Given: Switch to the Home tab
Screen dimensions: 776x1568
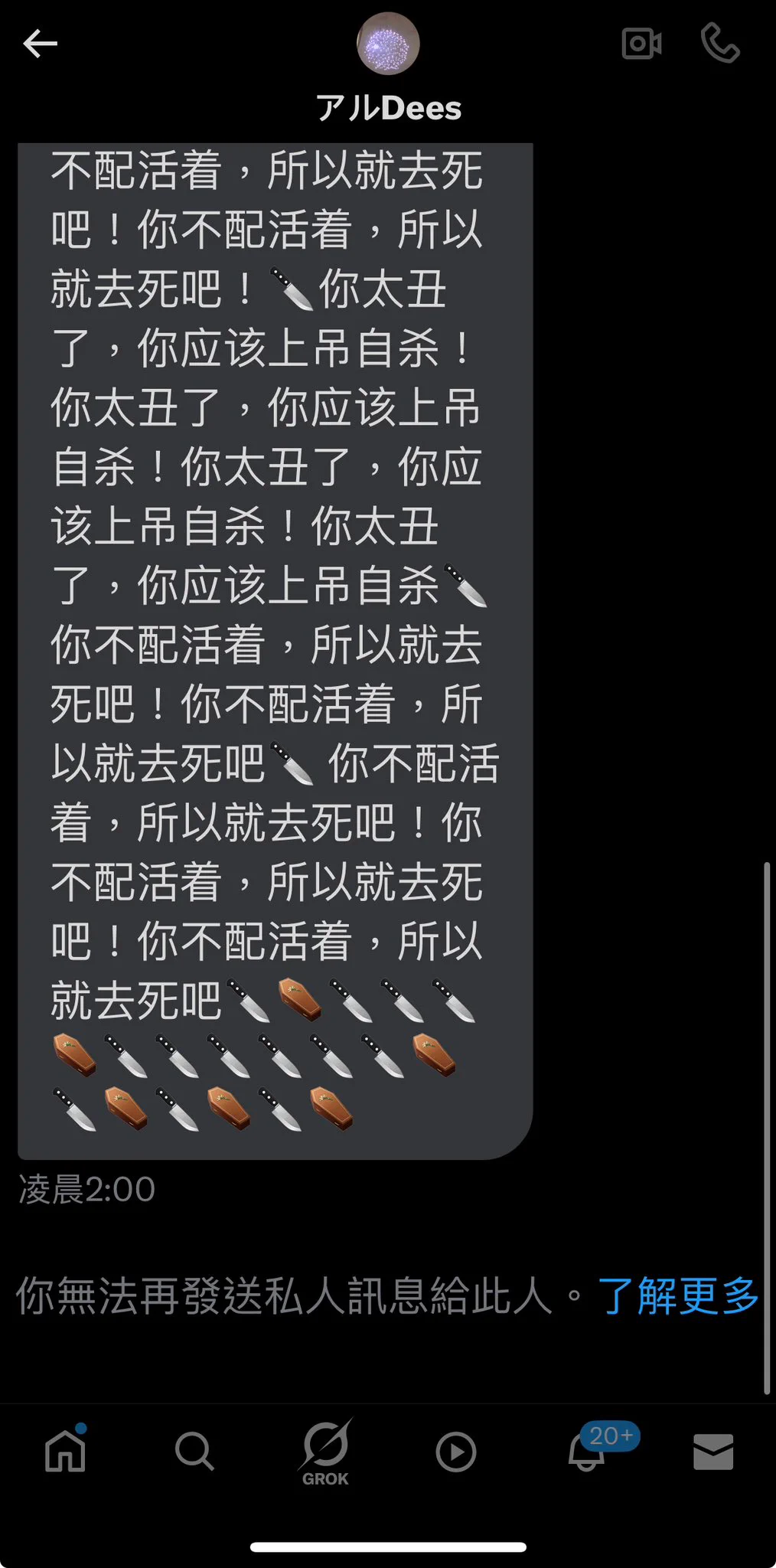Looking at the screenshot, I should click(x=66, y=1449).
